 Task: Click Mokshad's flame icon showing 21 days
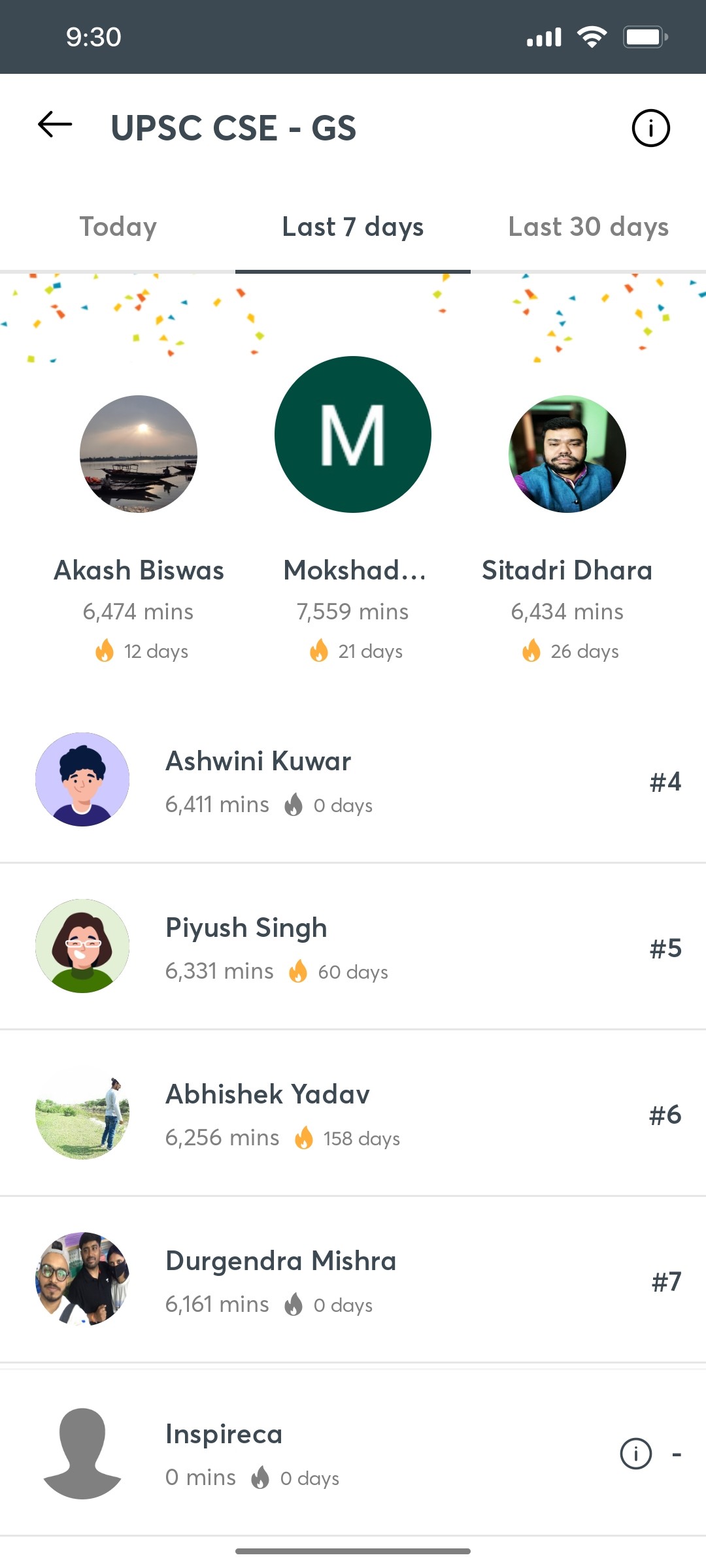[320, 651]
